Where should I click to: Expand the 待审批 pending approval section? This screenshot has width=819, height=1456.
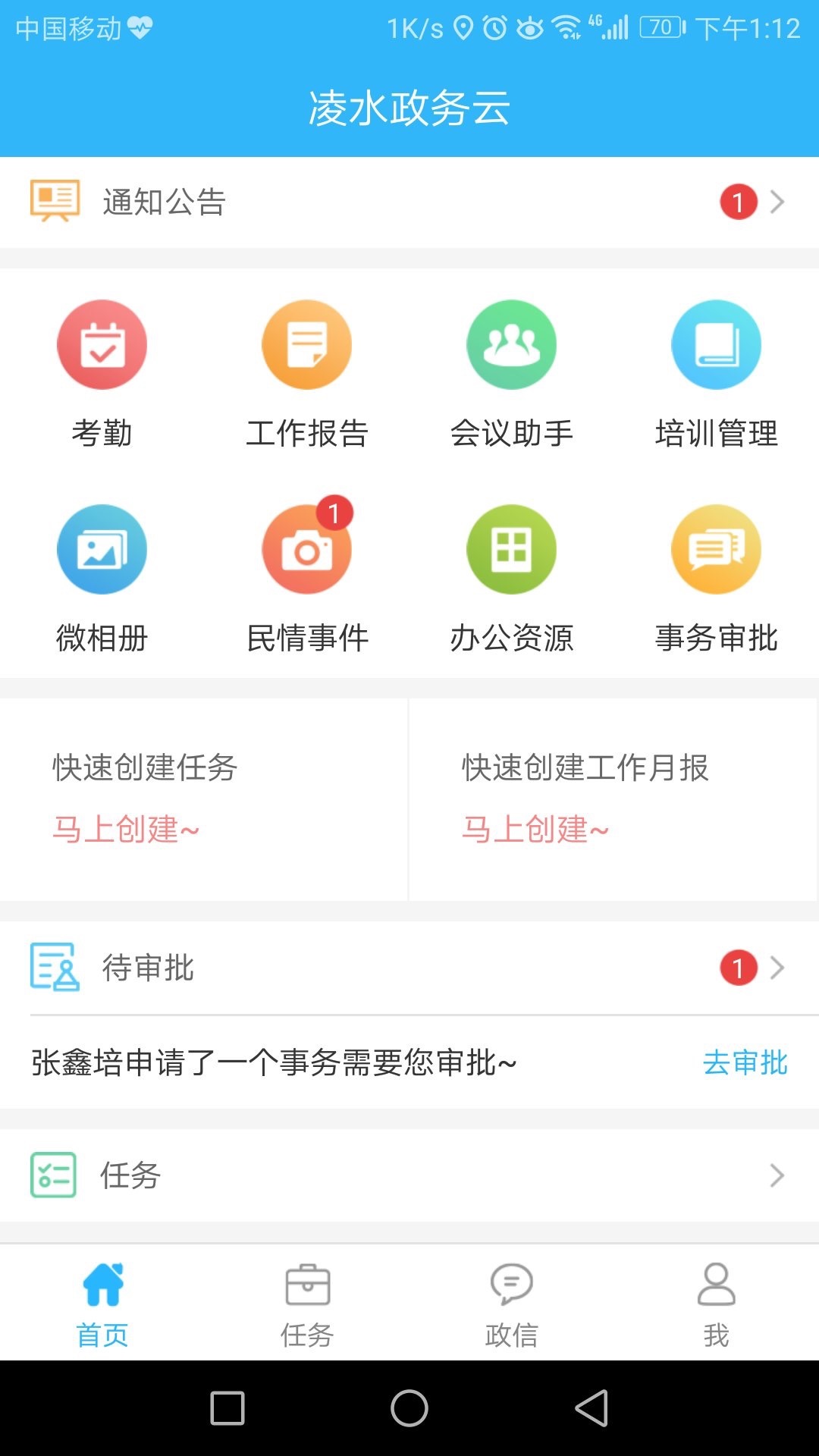pos(409,967)
